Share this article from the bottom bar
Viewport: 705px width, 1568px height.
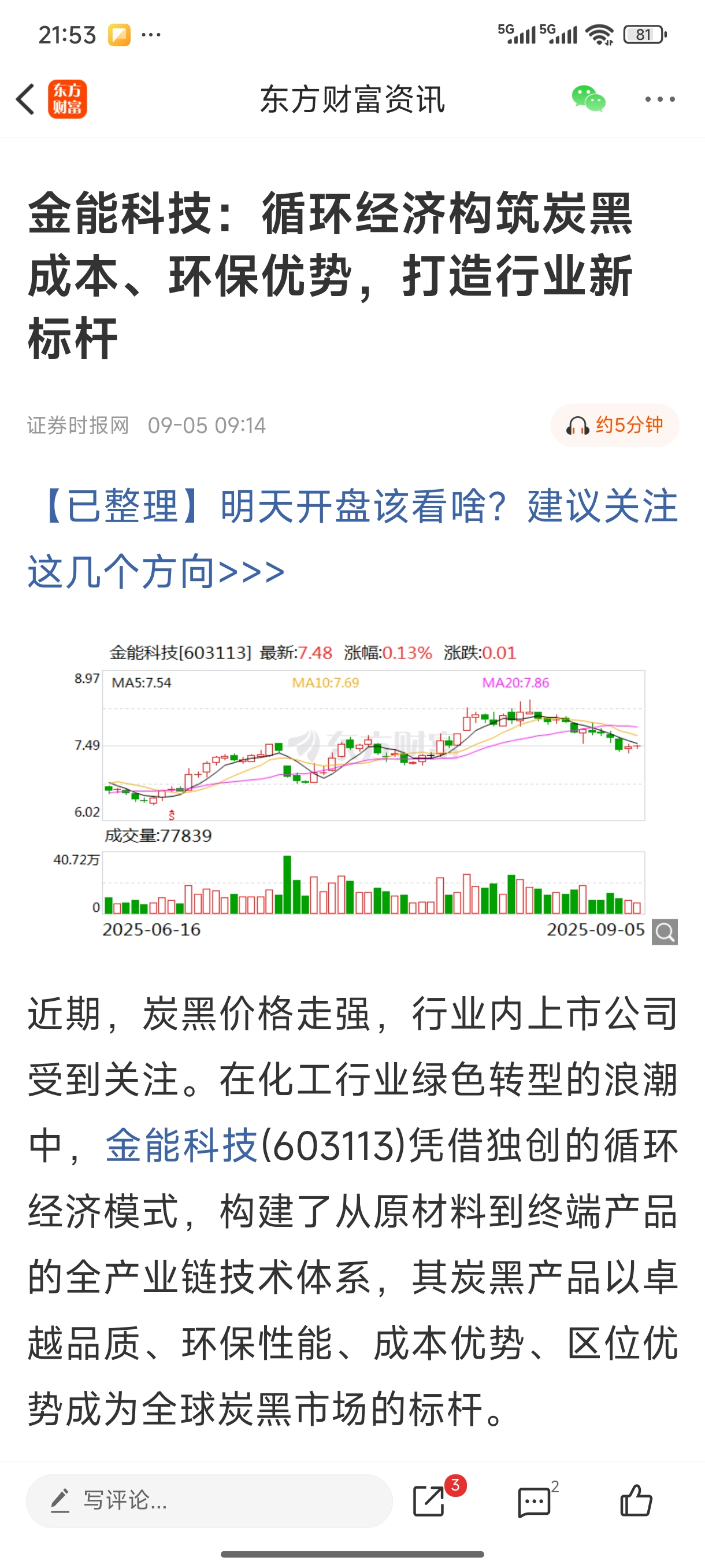click(x=429, y=1500)
